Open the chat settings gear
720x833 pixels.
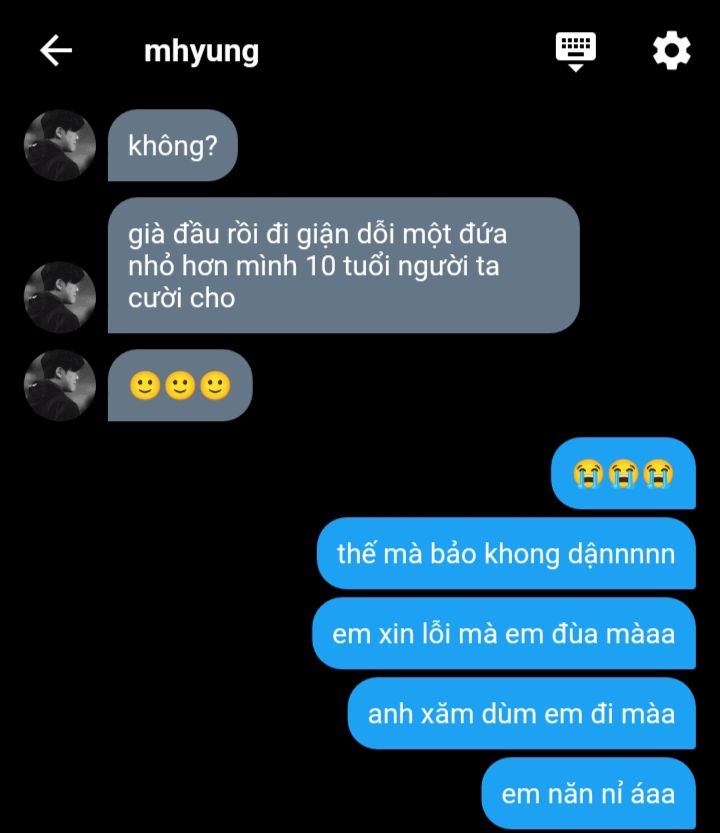tap(671, 50)
